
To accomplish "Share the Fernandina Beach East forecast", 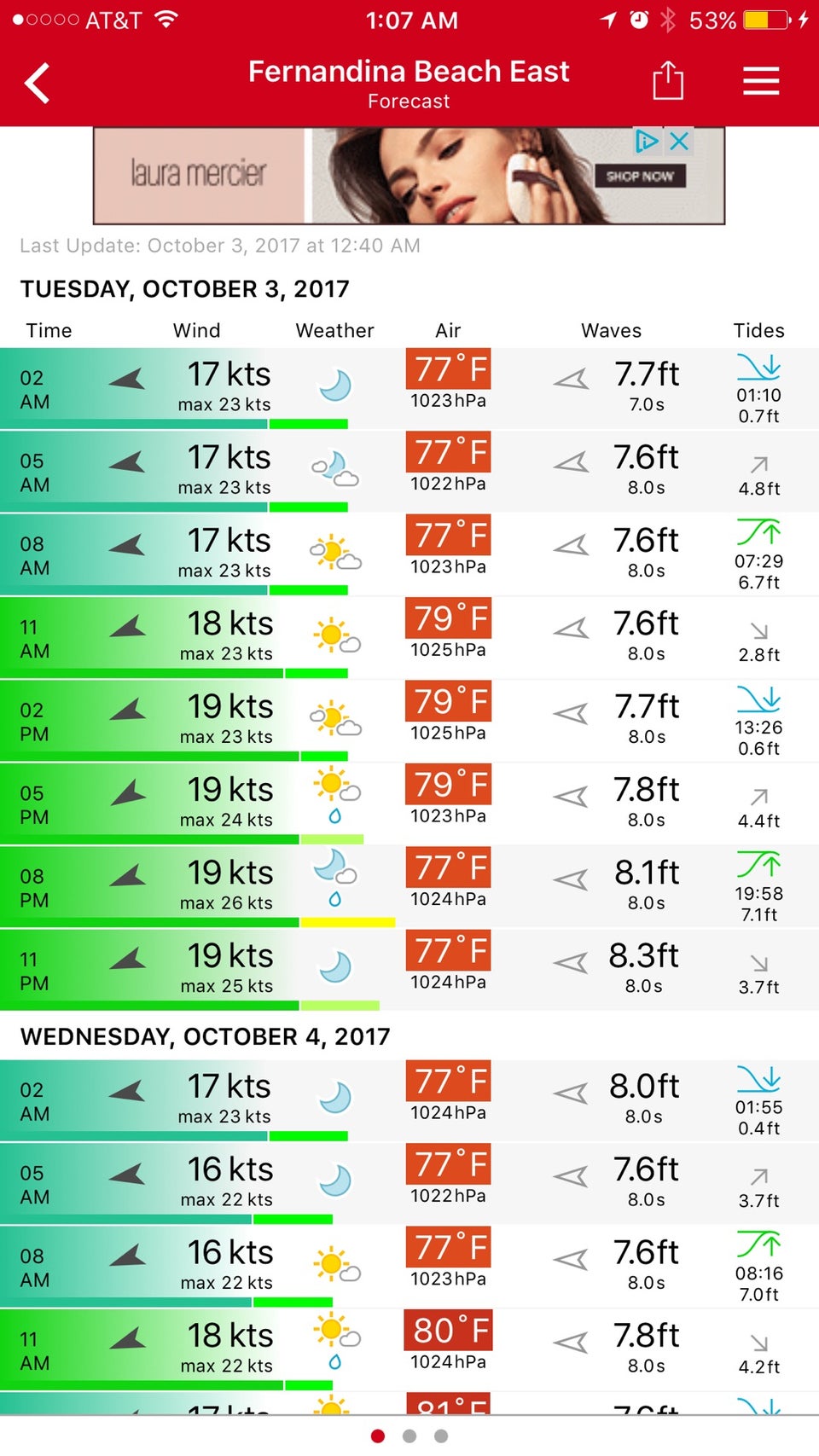I will click(668, 82).
